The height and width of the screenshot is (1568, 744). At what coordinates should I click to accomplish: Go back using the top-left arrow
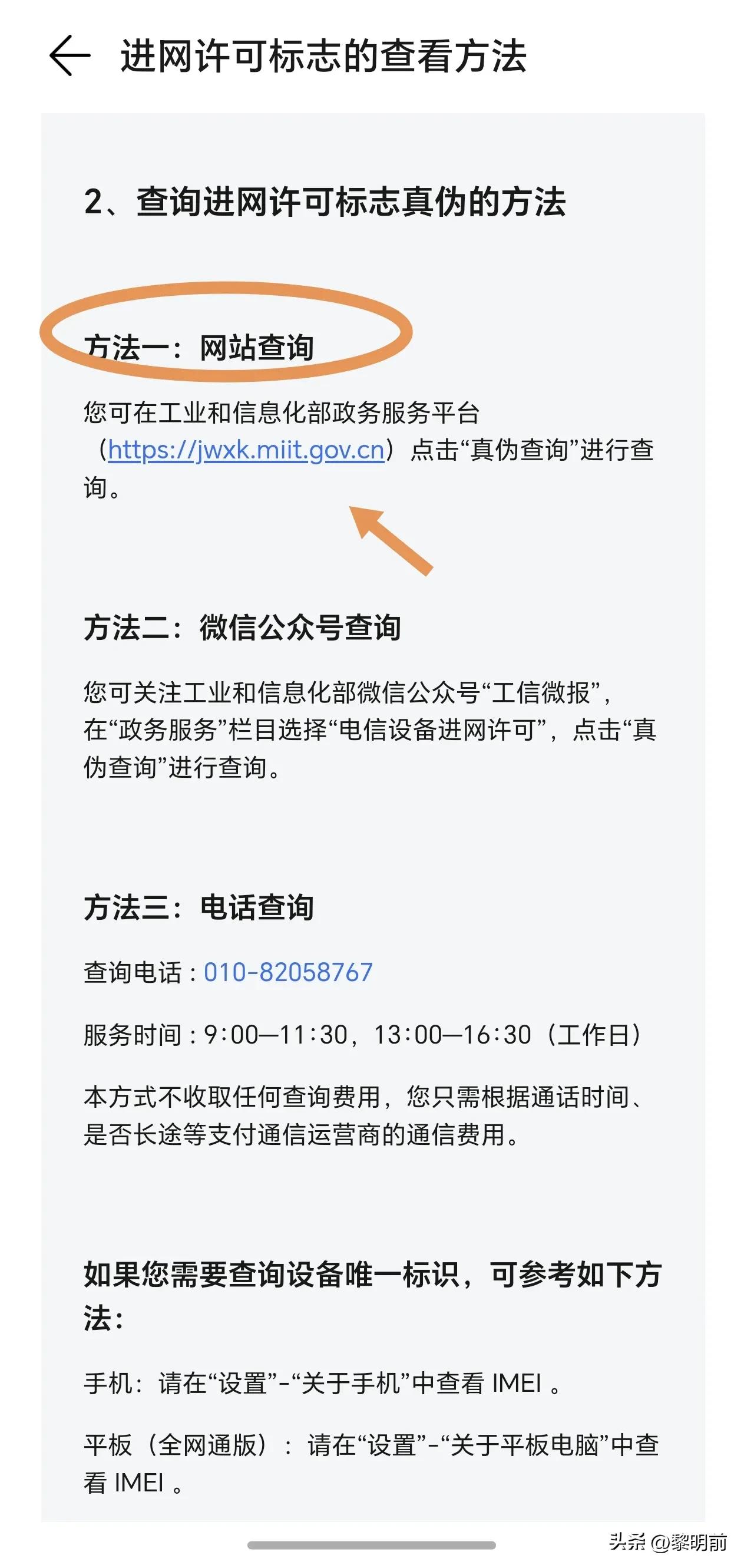(x=70, y=55)
